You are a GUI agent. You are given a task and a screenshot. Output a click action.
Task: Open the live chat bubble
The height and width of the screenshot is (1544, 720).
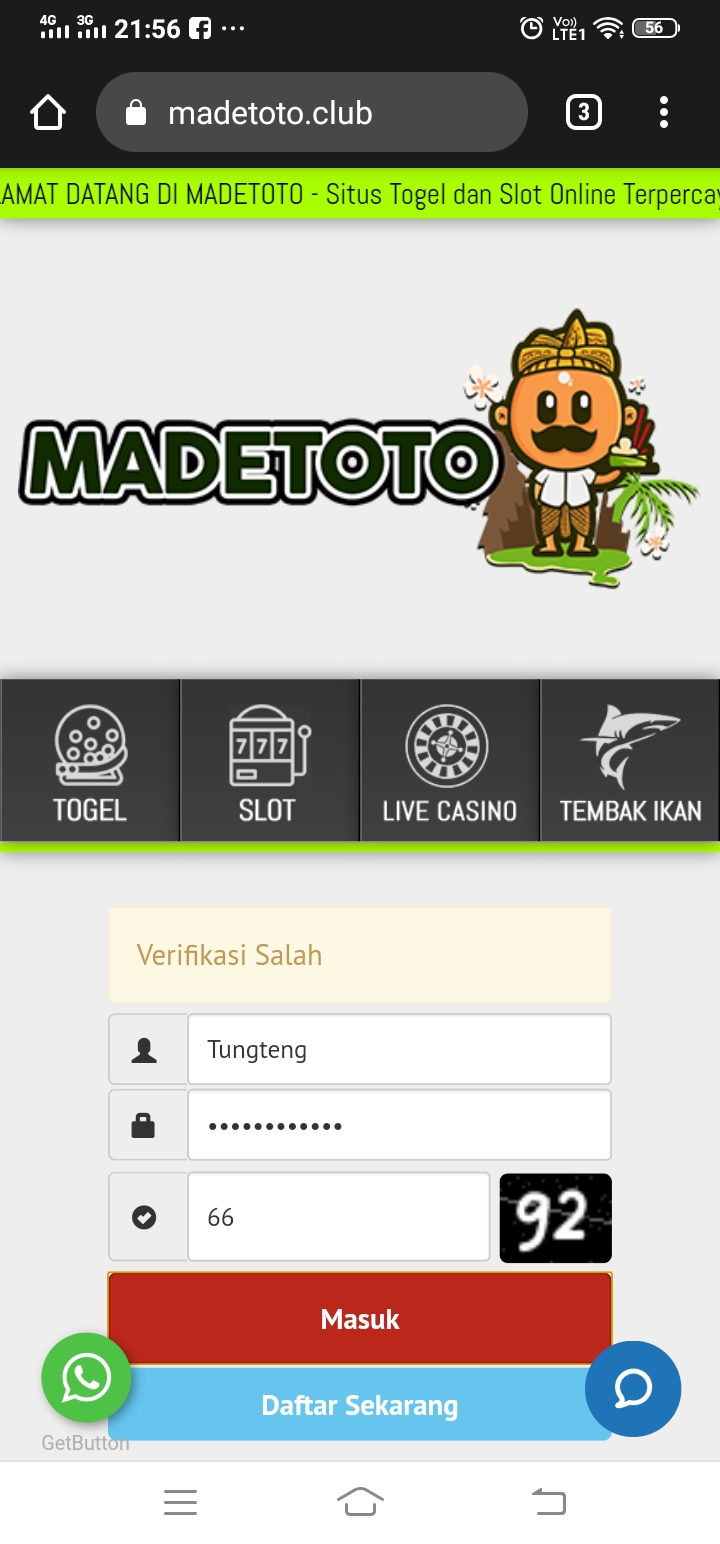pyautogui.click(x=633, y=1388)
